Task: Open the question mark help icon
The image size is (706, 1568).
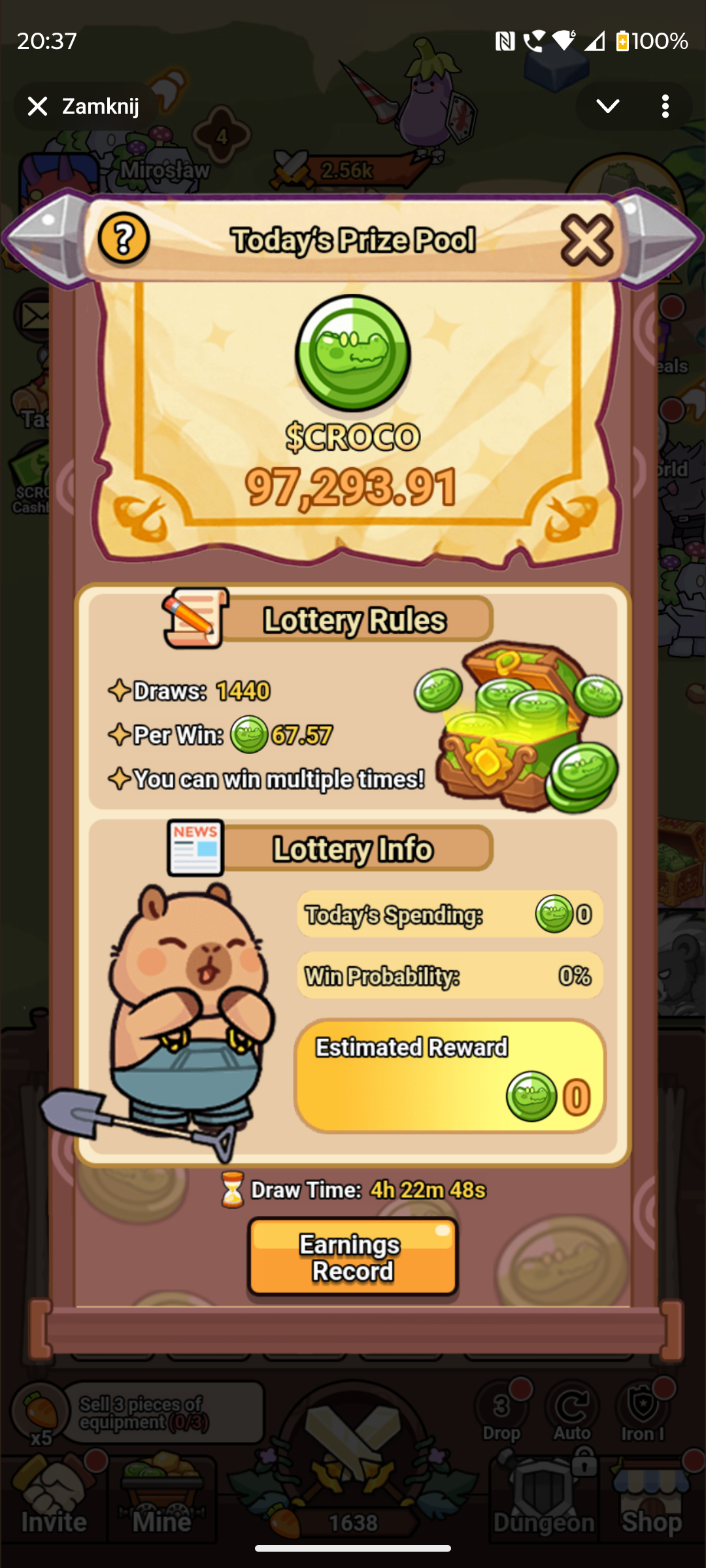Action: [x=124, y=240]
